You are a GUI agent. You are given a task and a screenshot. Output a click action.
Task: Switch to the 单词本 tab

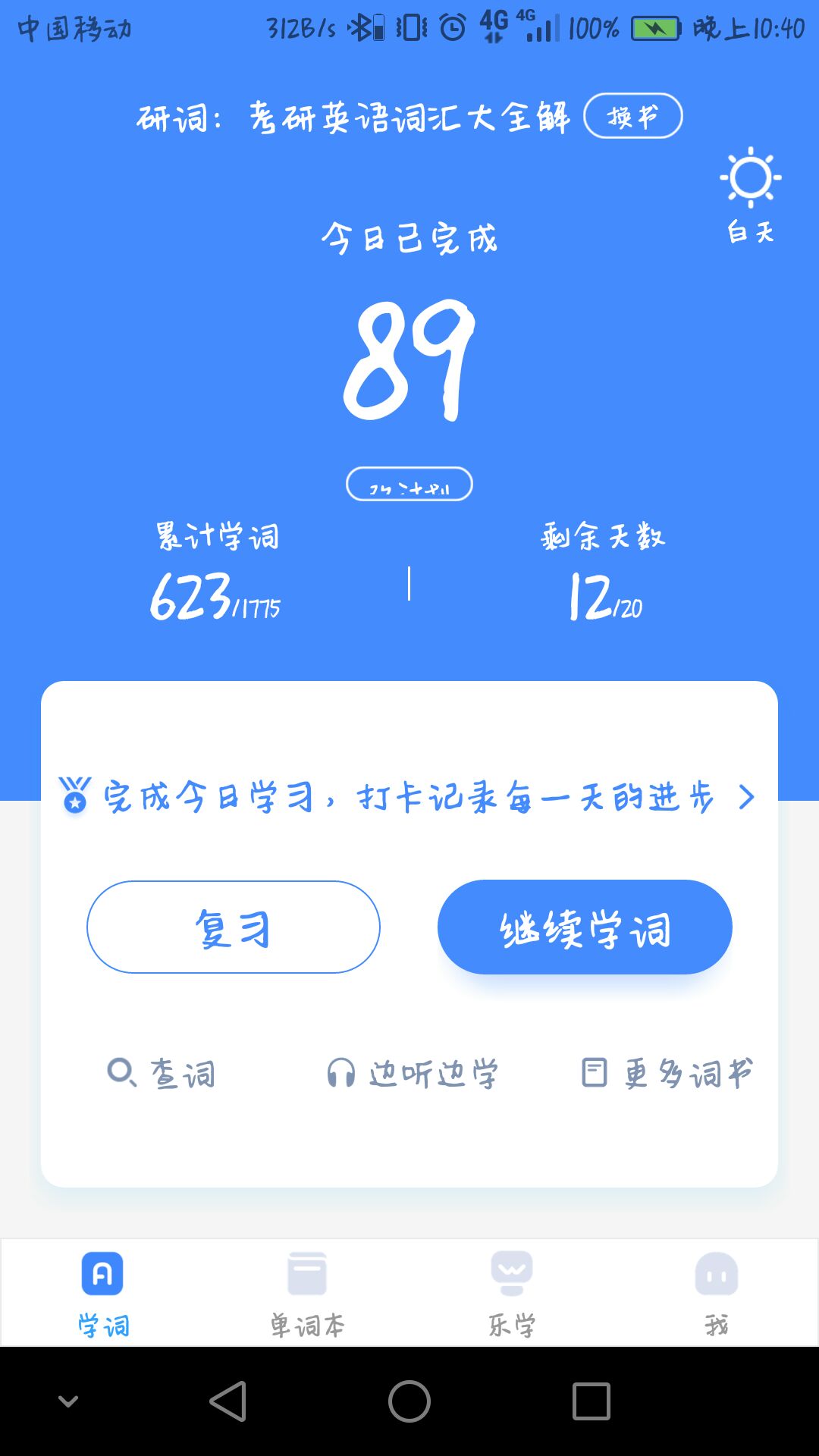pos(307,1294)
